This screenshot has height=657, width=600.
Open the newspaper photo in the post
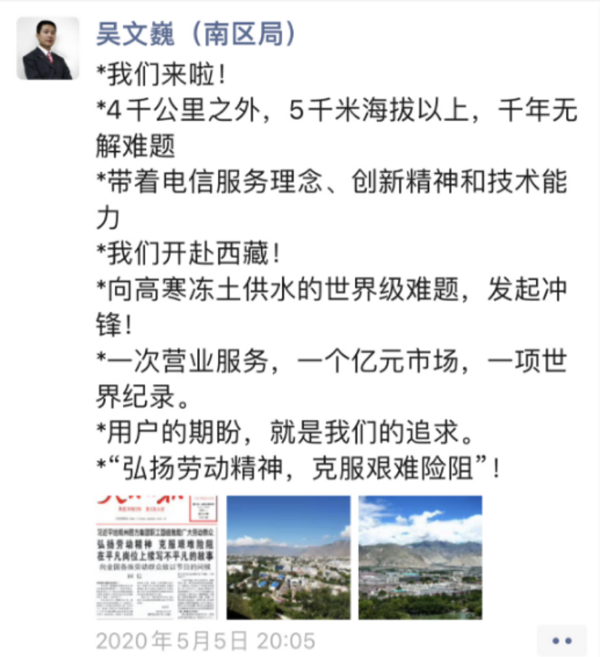156,557
